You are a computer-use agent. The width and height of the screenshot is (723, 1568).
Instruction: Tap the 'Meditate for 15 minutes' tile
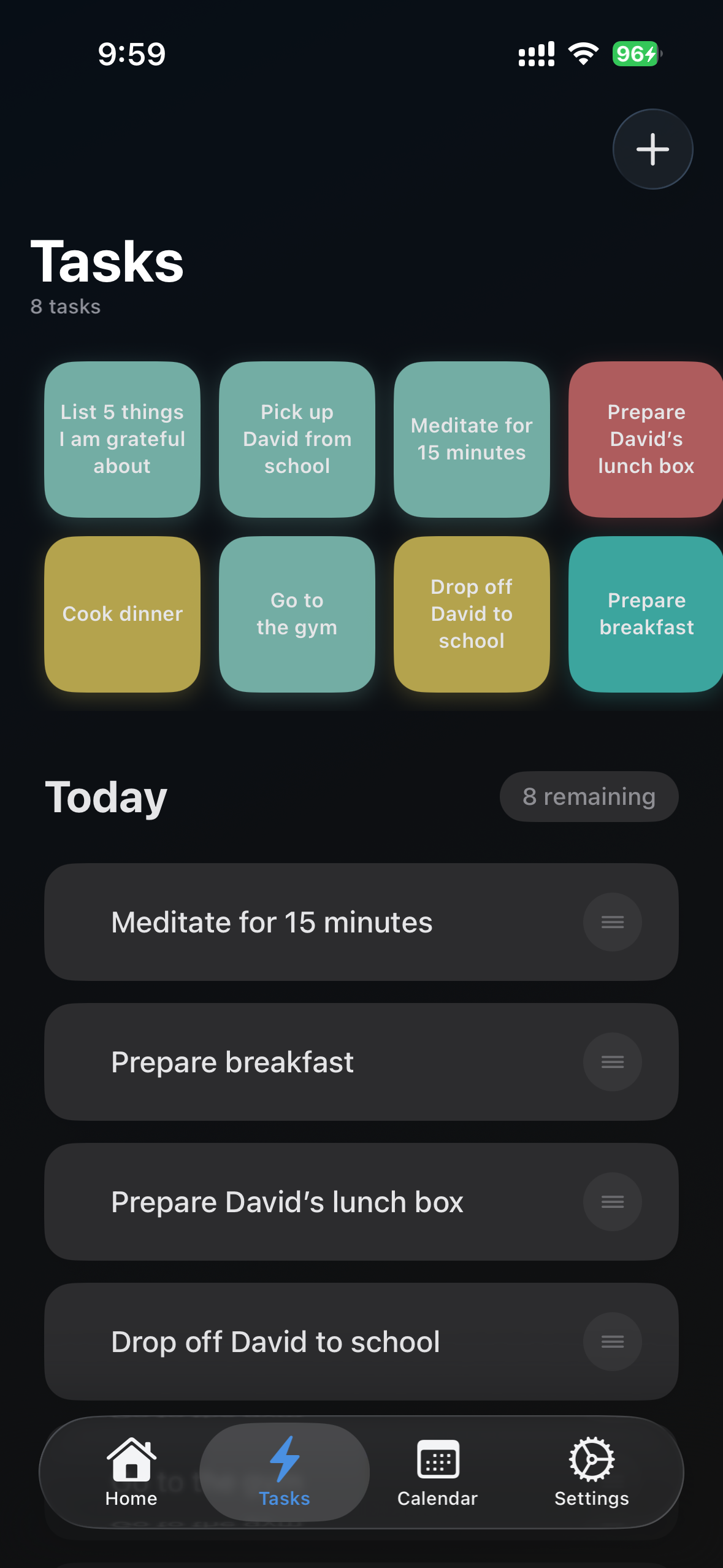[472, 439]
